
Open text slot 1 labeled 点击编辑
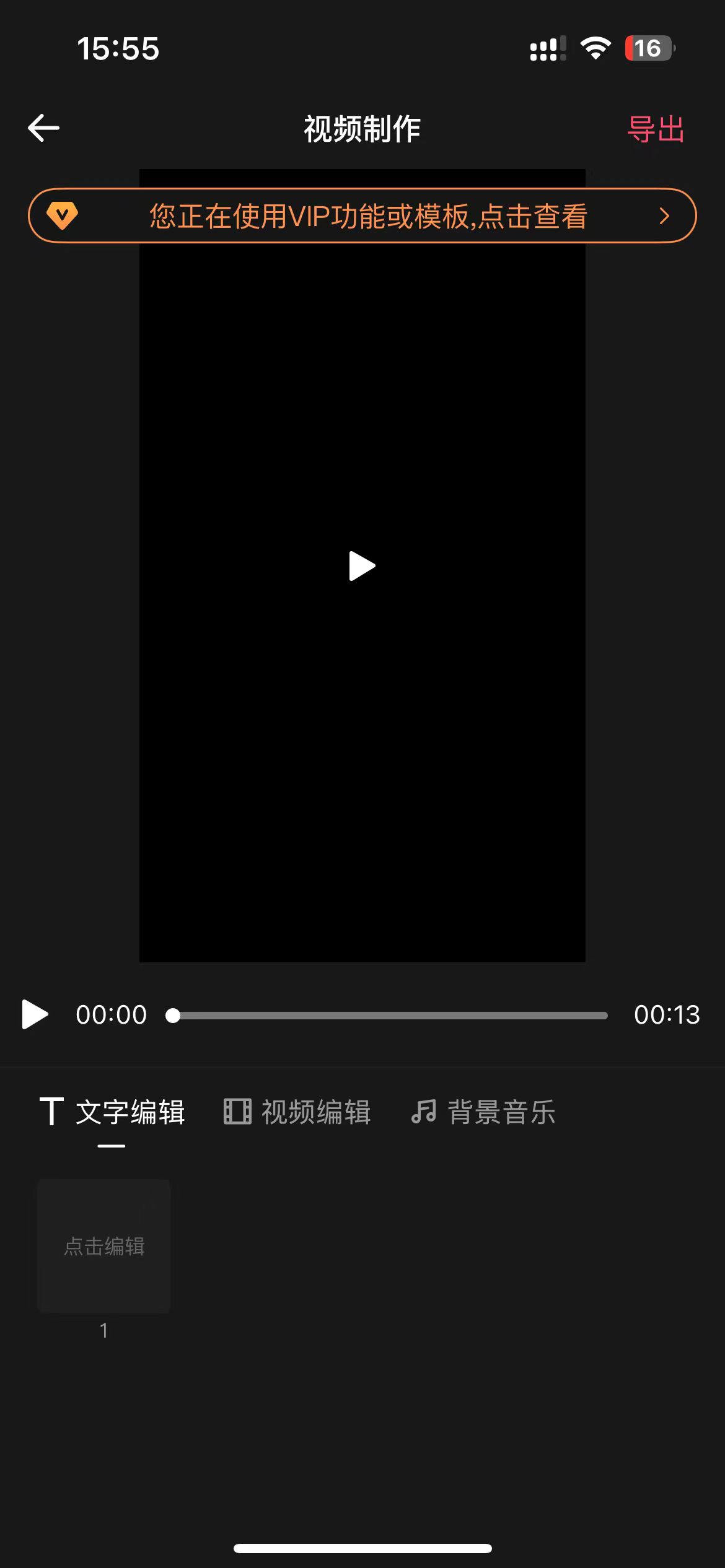pos(104,1246)
